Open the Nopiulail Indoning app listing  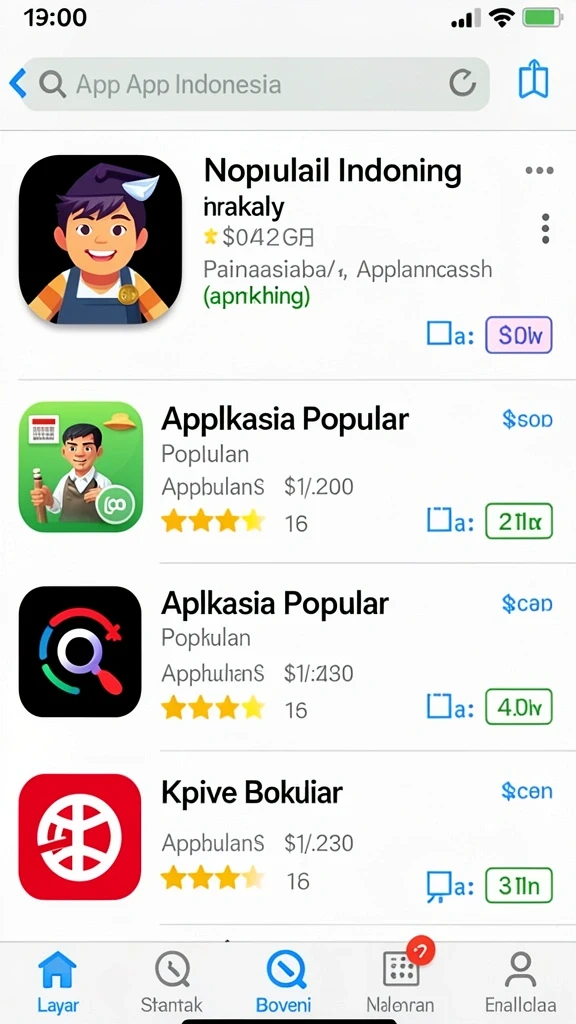coord(288,255)
